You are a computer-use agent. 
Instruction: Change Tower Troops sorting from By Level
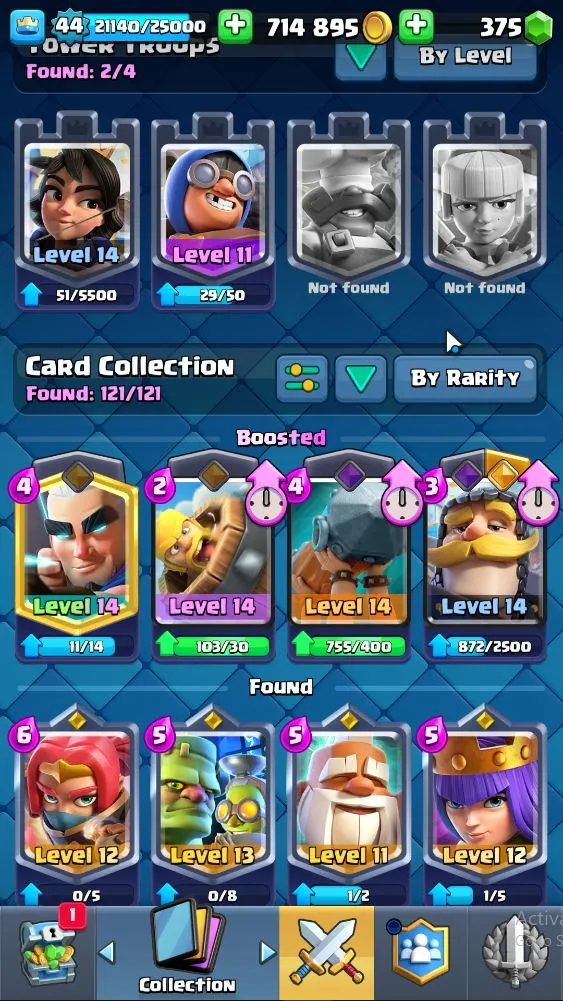[465, 57]
